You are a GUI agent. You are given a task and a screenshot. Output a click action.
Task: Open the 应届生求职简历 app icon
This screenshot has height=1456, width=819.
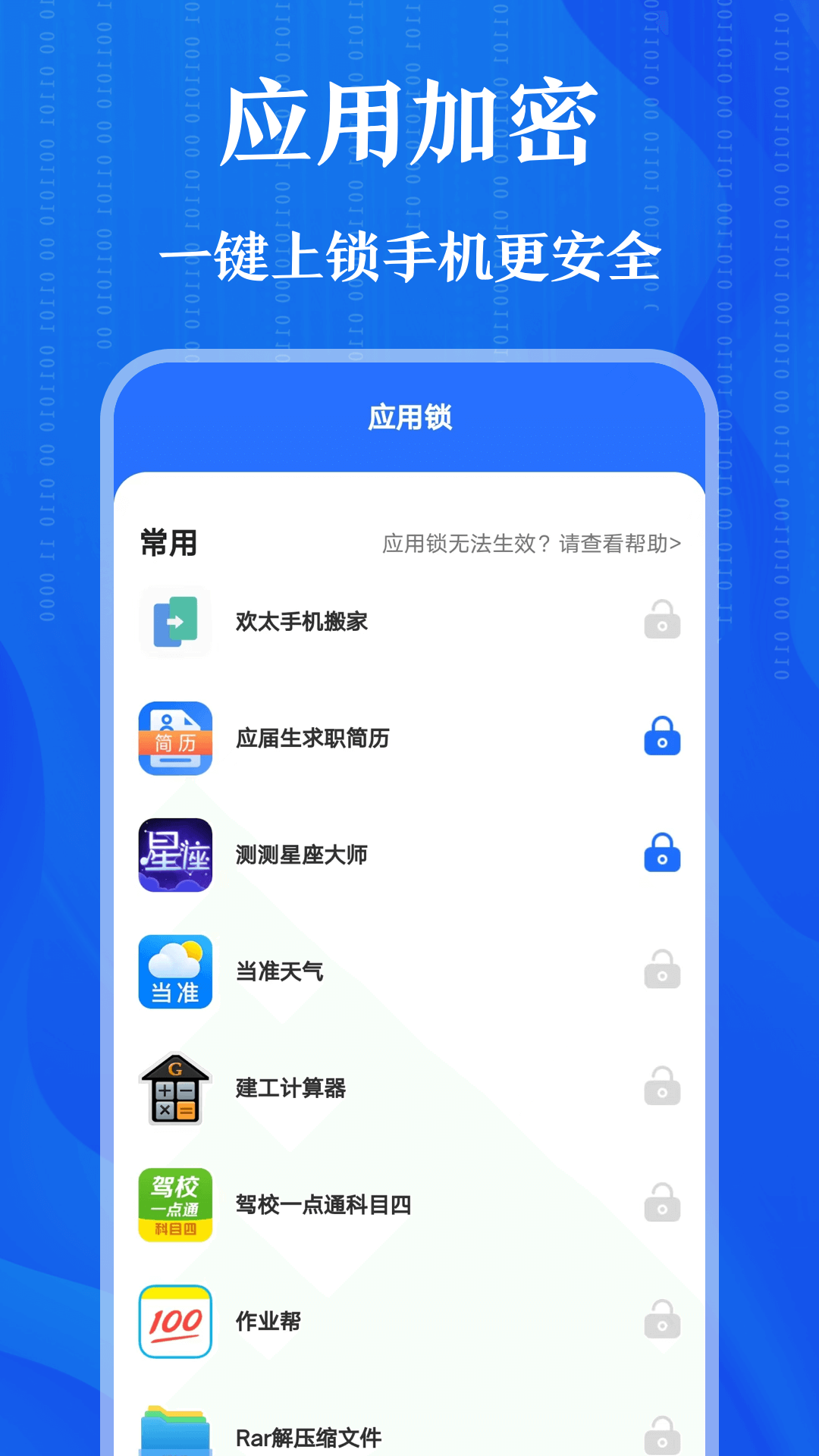click(175, 738)
